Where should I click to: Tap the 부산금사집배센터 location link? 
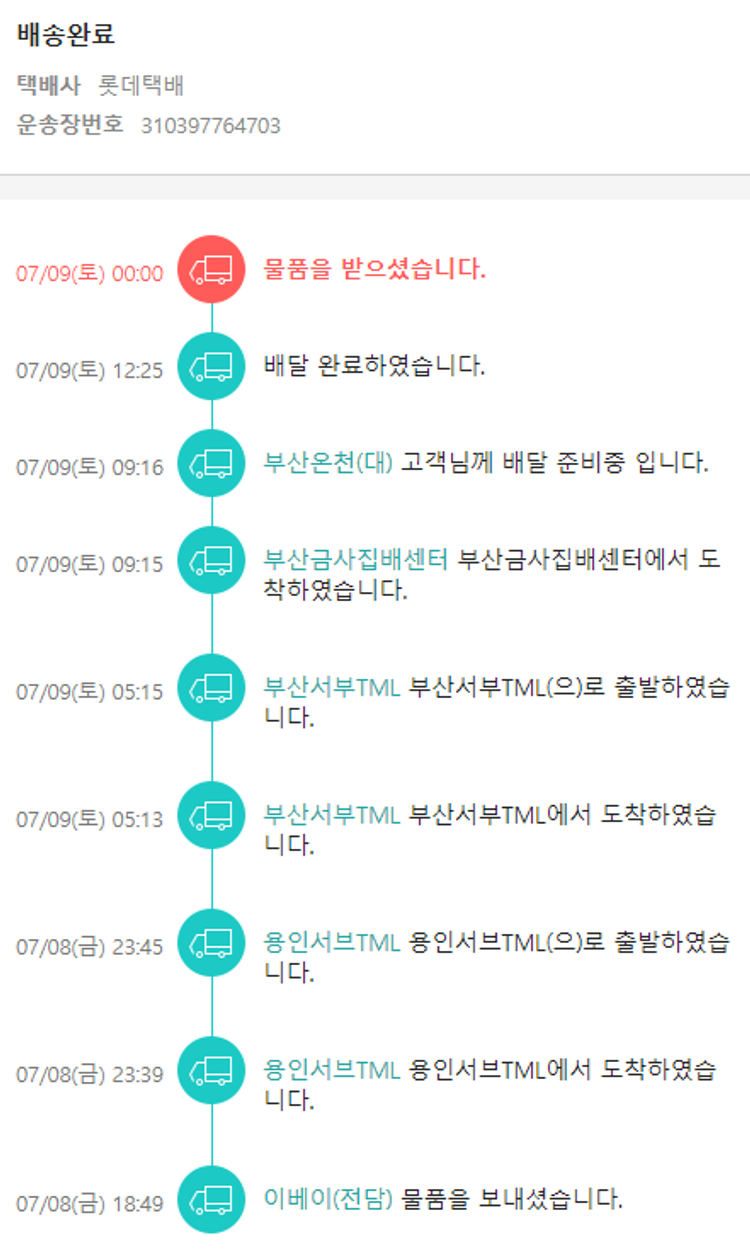click(355, 560)
